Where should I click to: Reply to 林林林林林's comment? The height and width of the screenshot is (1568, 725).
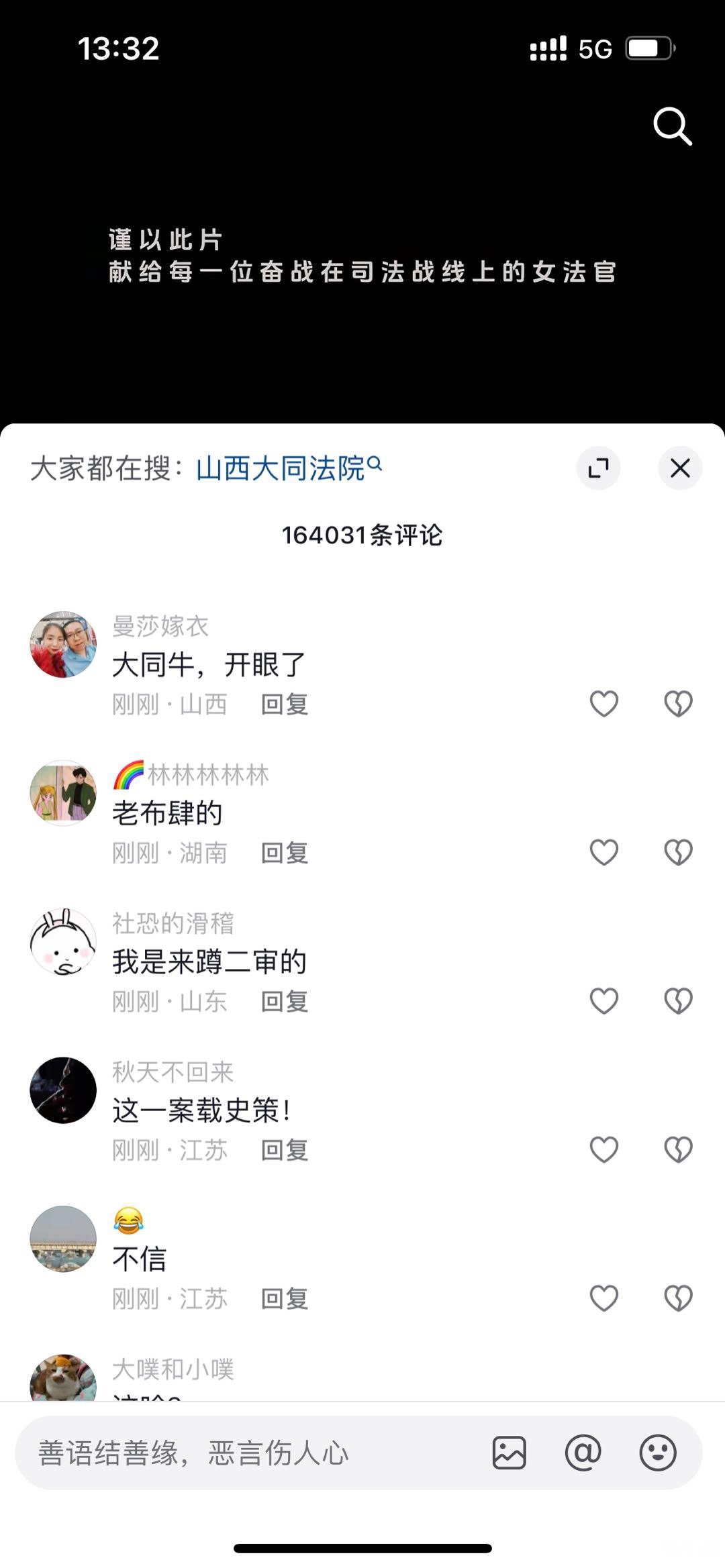(284, 853)
